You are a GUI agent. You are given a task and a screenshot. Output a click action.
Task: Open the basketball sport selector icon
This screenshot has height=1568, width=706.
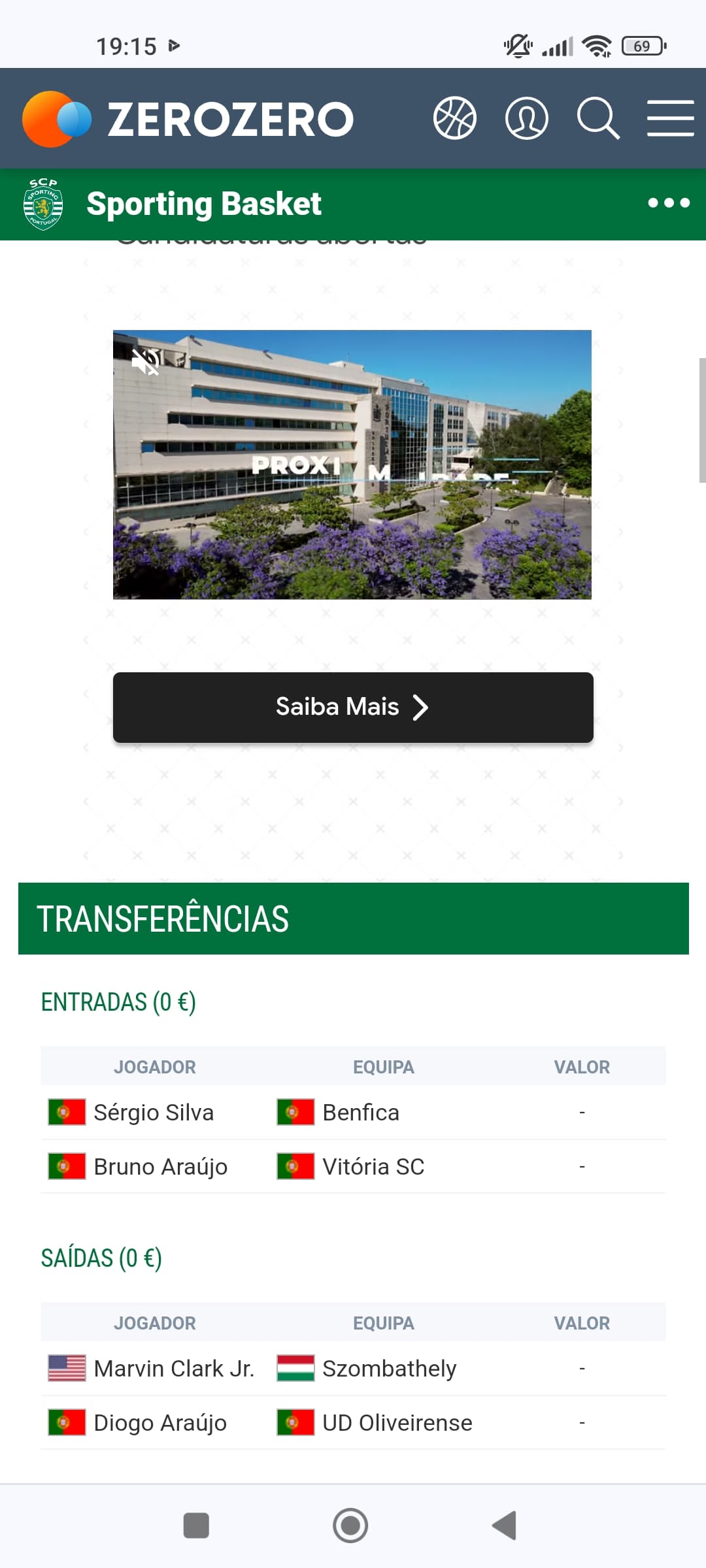(x=454, y=118)
